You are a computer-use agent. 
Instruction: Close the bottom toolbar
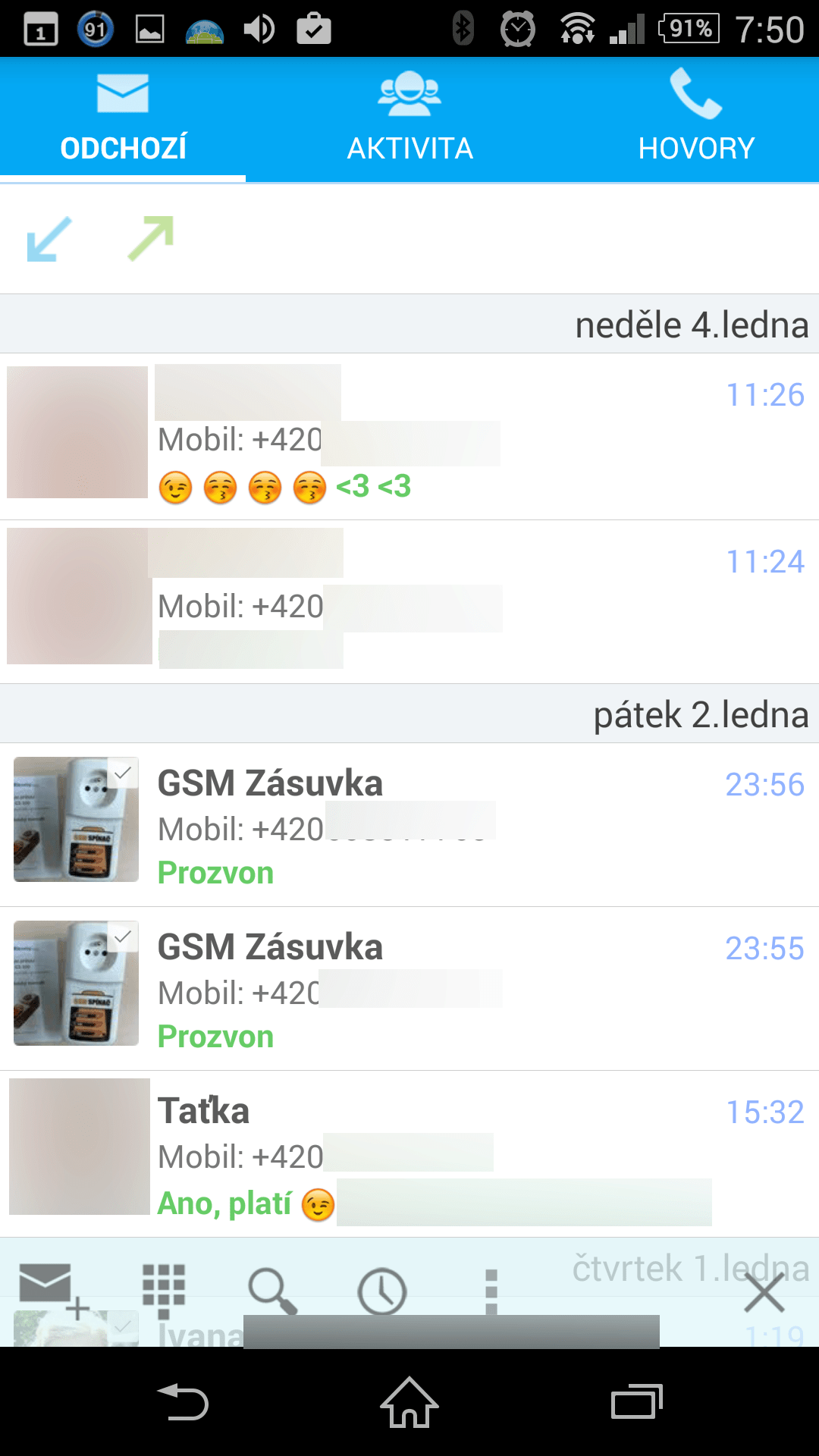[x=764, y=1292]
